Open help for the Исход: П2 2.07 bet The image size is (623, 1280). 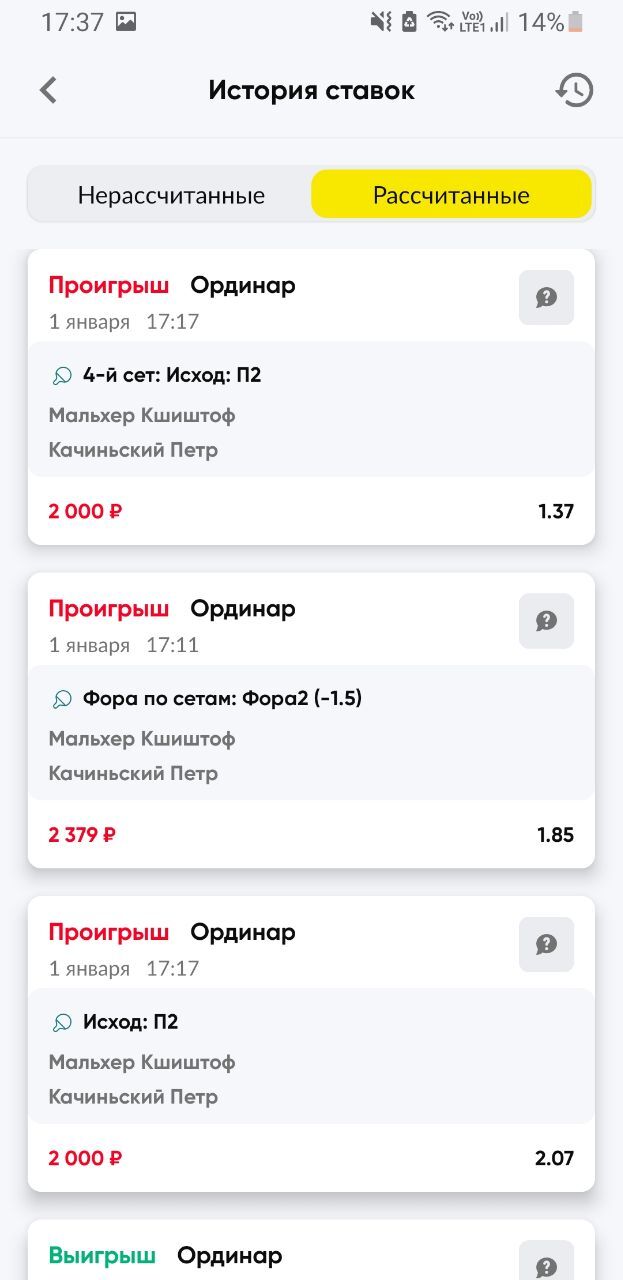pyautogui.click(x=546, y=944)
